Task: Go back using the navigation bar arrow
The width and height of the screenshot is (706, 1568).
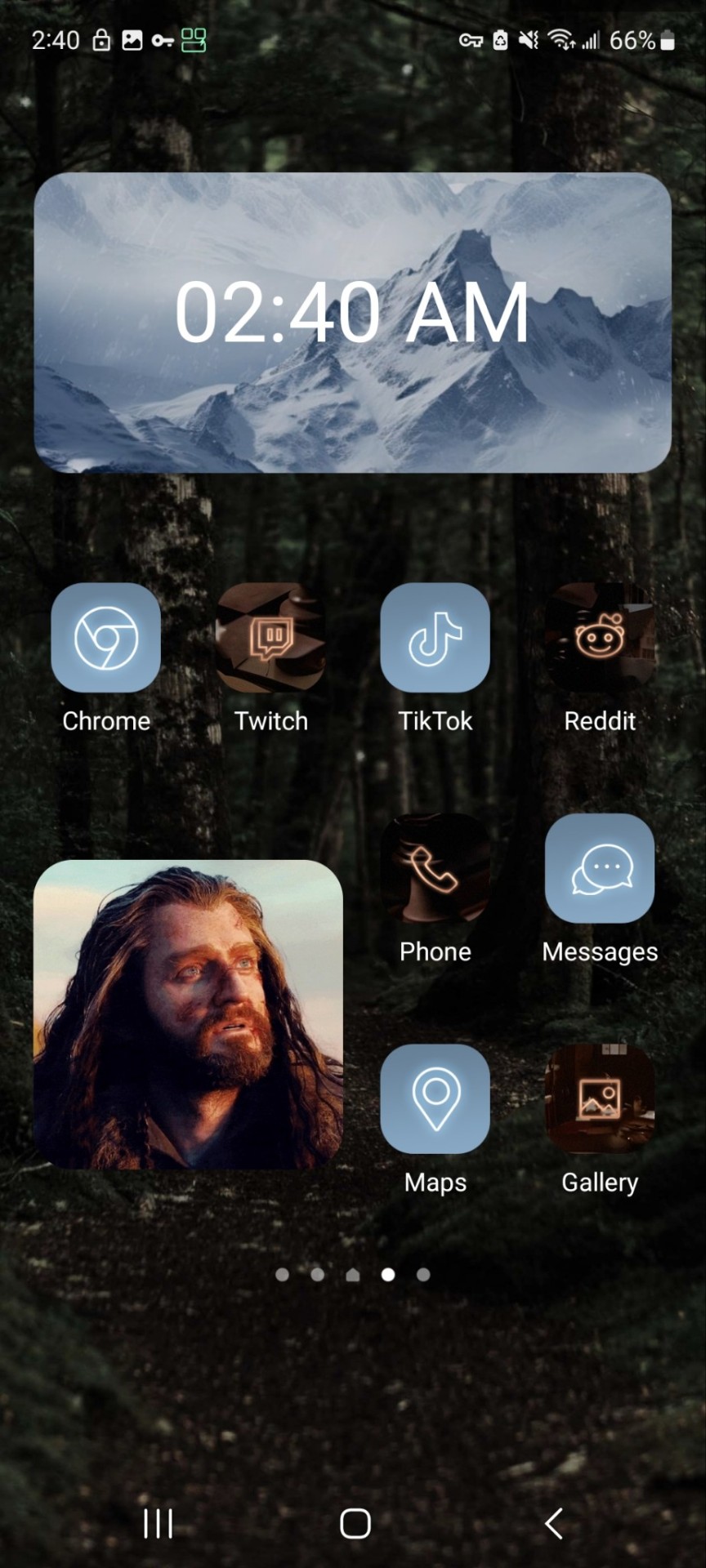Action: pos(554,1523)
